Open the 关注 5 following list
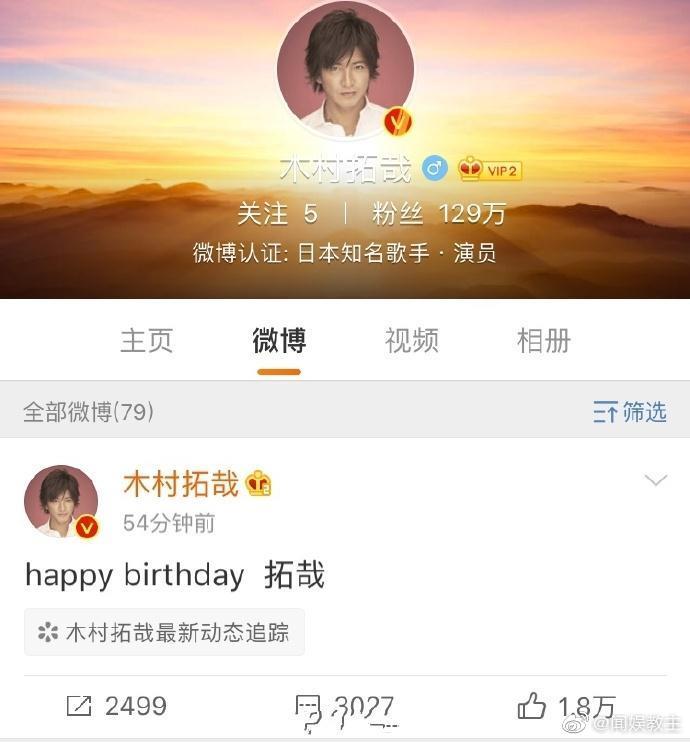The width and height of the screenshot is (690, 742). 277,213
